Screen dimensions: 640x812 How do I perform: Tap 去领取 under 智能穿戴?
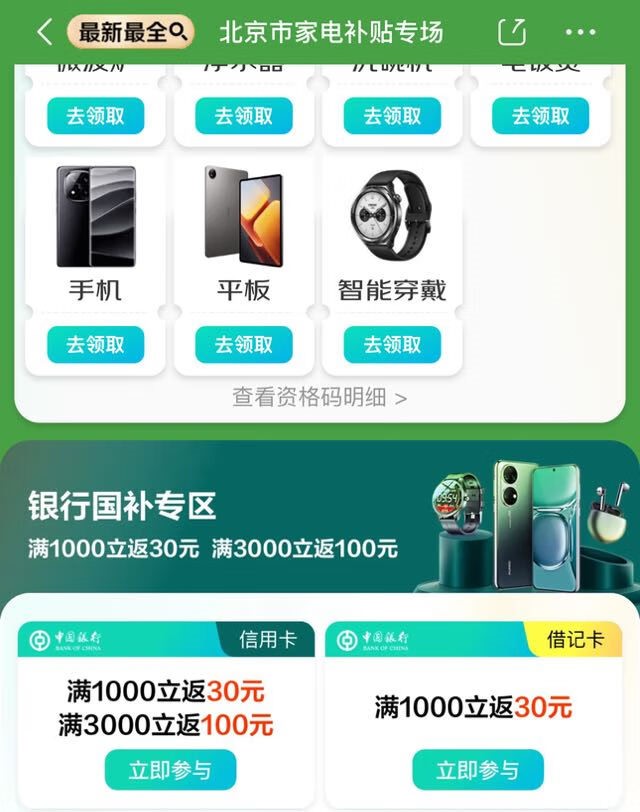click(392, 345)
